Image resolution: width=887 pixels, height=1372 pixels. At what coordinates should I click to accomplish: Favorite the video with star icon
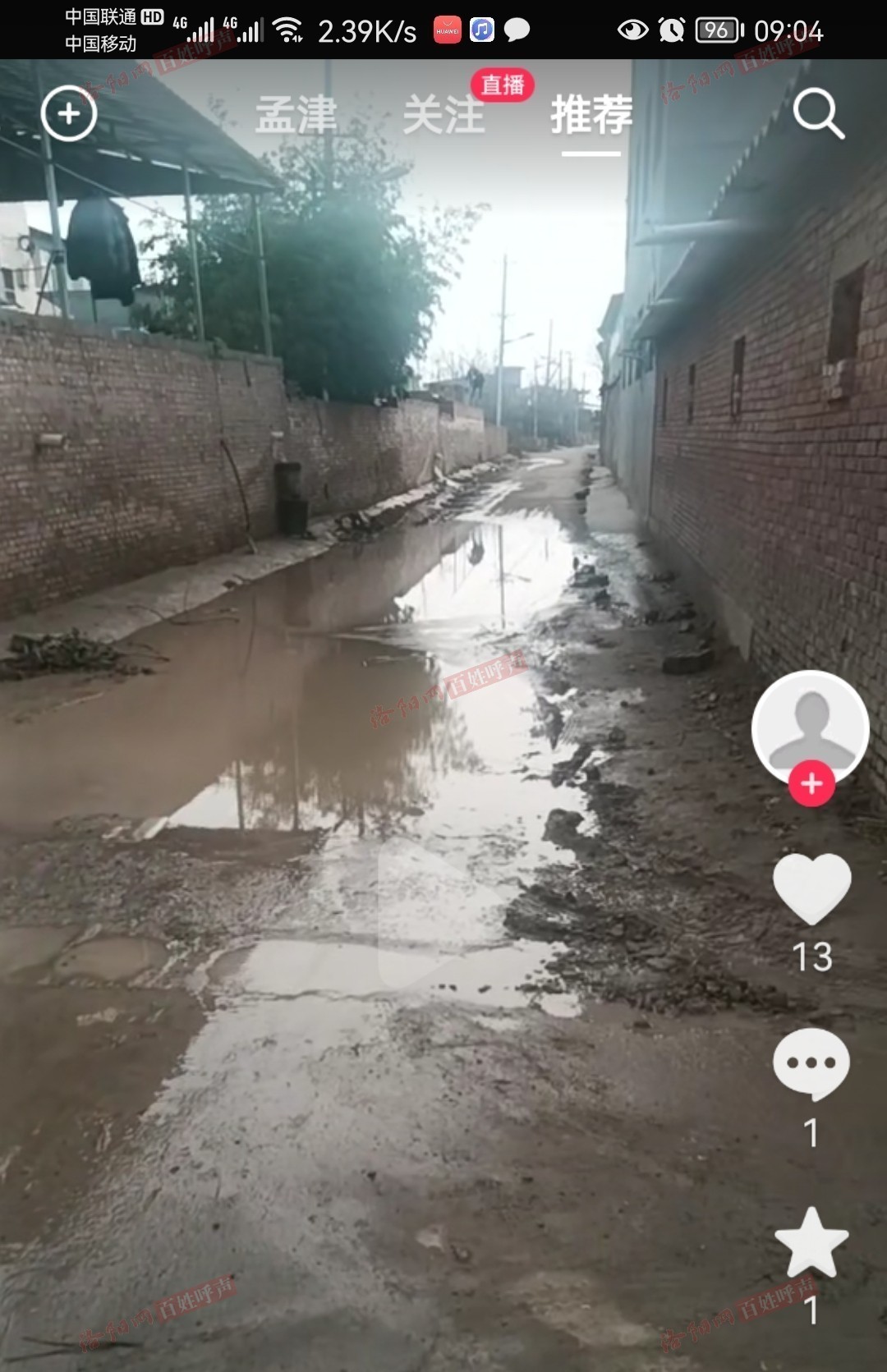coord(811,1242)
